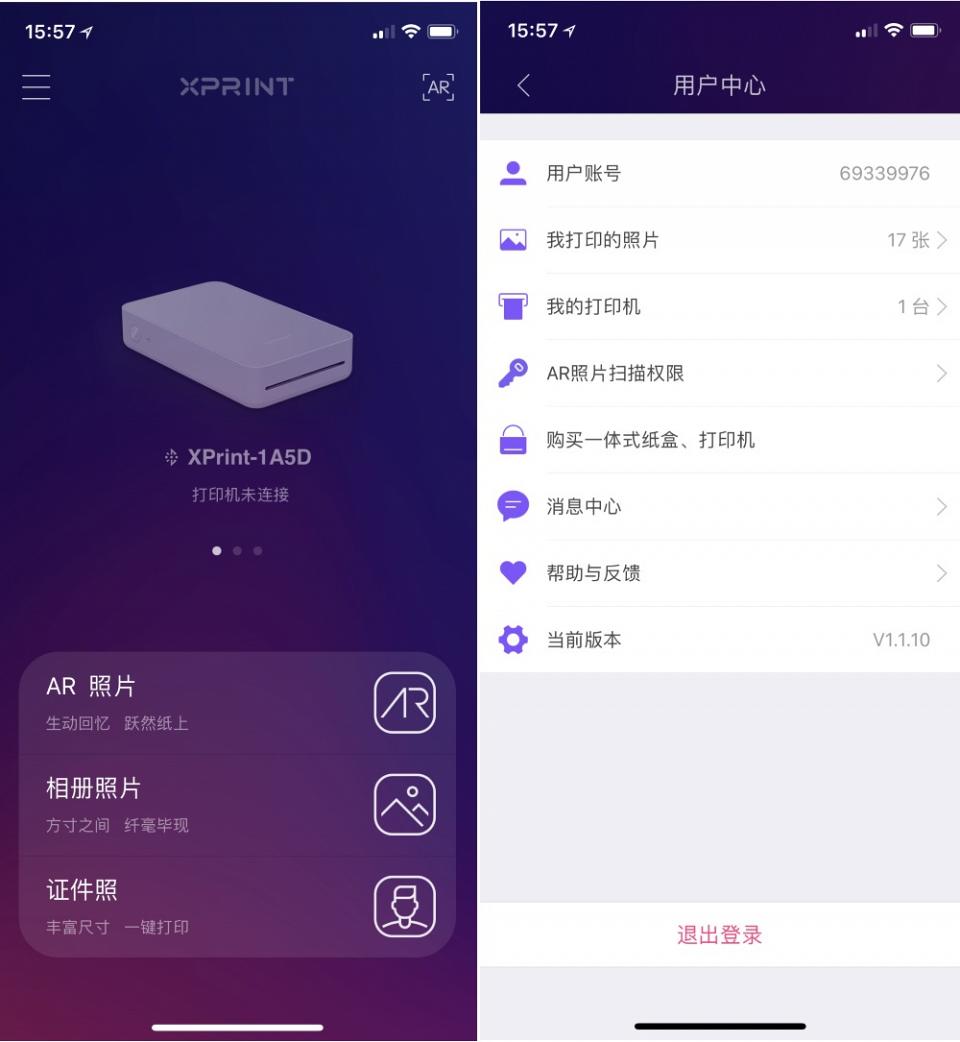Tap 退出登录 to log out

[720, 935]
